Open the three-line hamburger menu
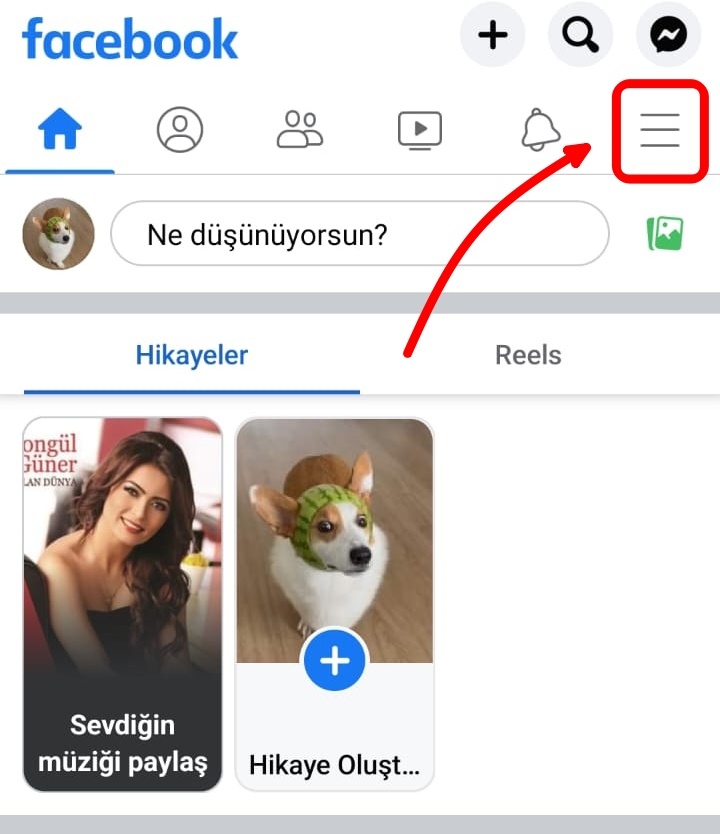The image size is (720, 834). click(660, 131)
